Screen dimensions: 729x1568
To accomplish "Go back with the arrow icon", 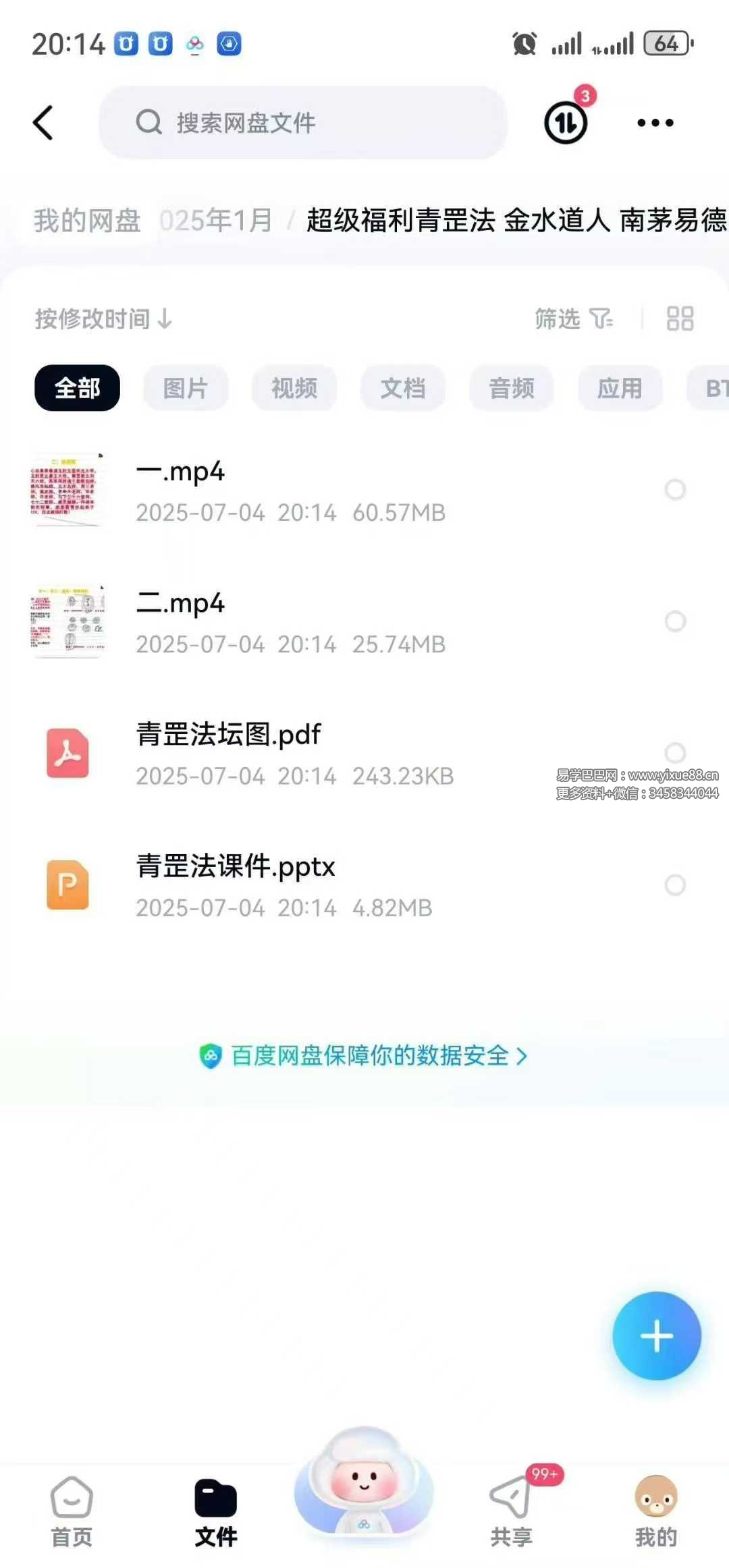I will coord(43,123).
